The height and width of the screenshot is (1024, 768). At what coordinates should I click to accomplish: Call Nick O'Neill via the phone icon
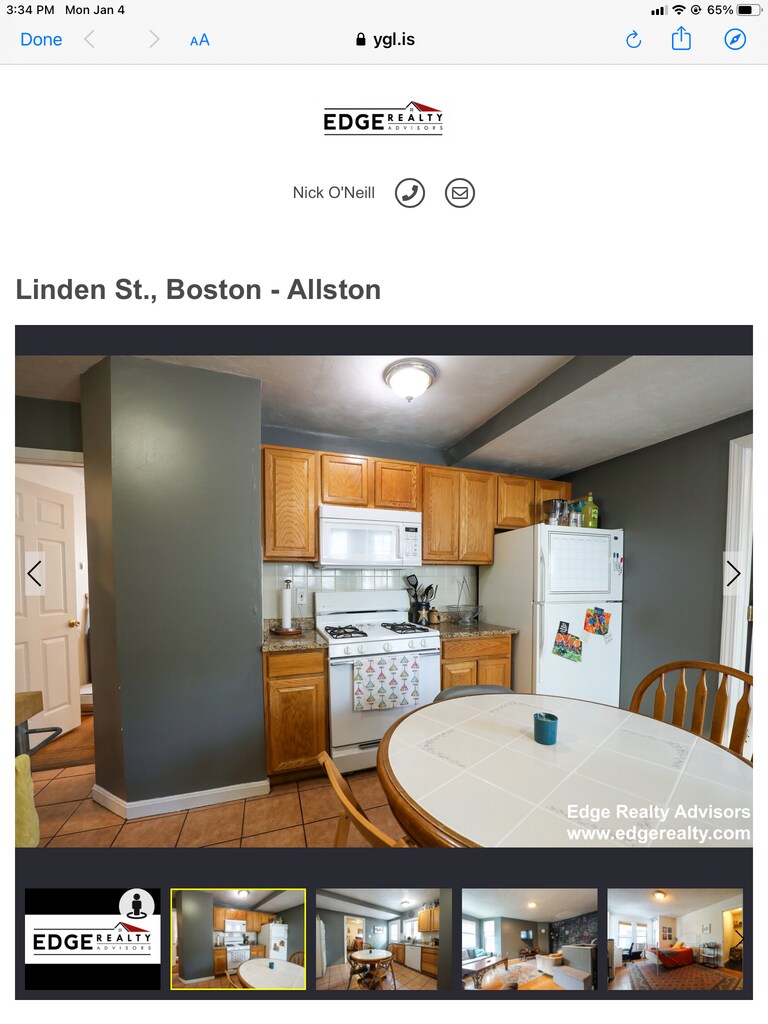410,193
